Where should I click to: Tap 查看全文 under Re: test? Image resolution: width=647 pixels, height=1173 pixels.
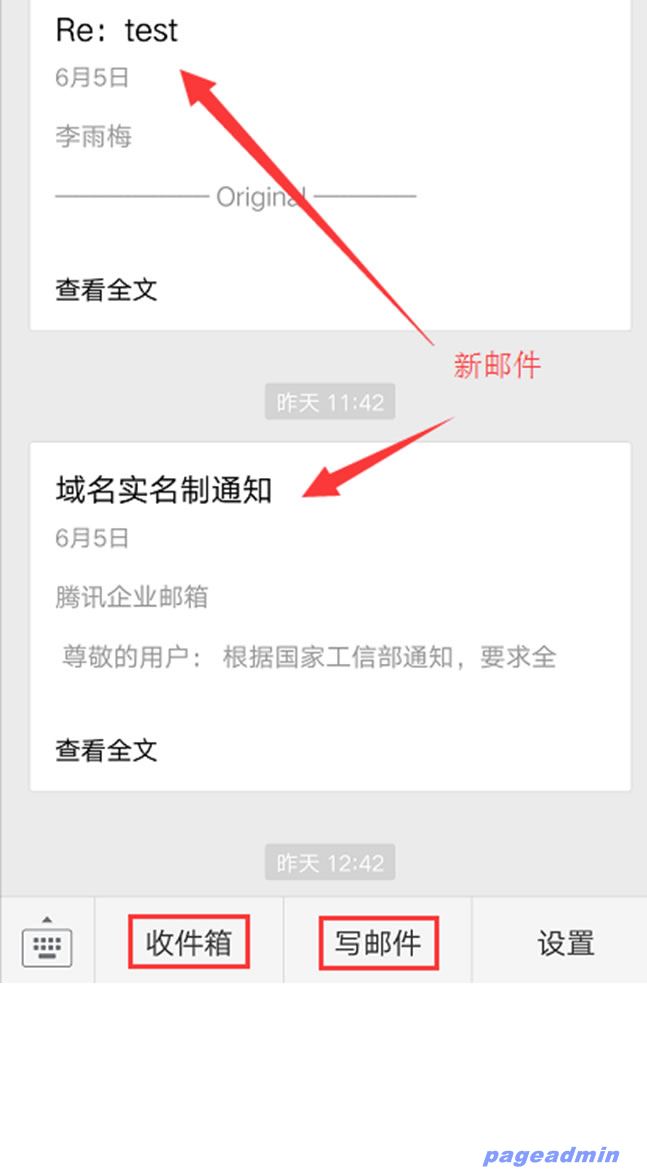click(x=107, y=290)
